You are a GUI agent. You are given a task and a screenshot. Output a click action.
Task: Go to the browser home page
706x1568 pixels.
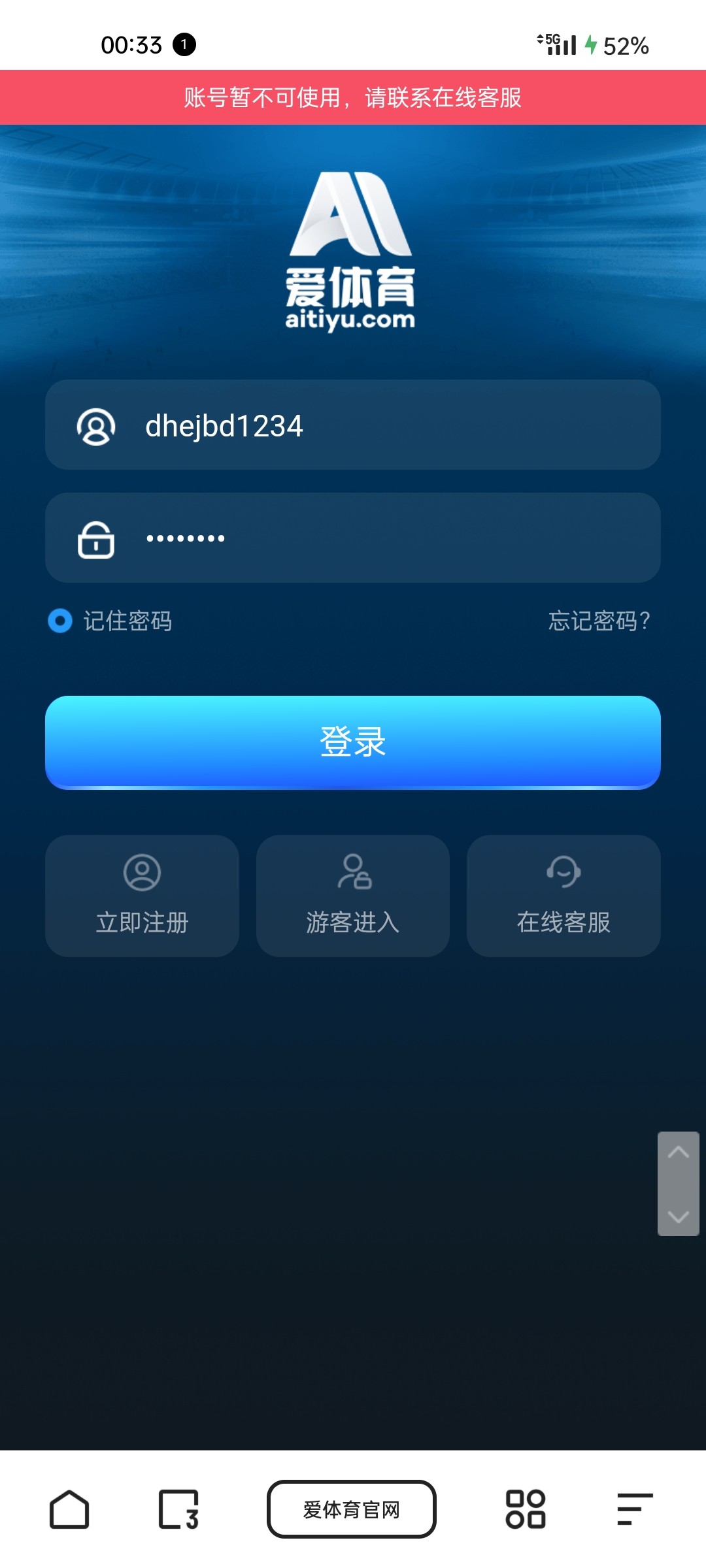(x=69, y=1509)
